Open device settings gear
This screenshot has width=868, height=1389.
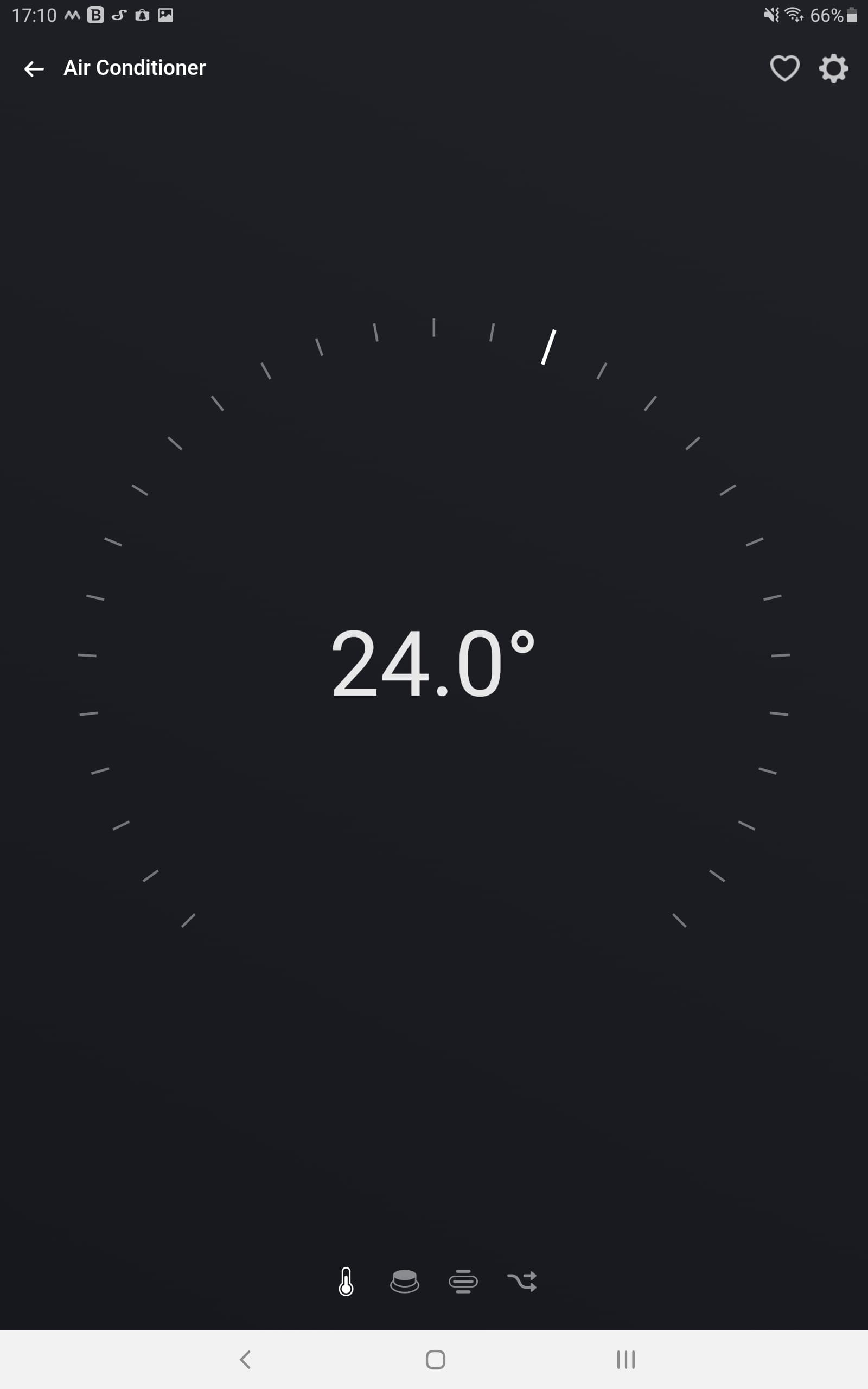(x=833, y=68)
